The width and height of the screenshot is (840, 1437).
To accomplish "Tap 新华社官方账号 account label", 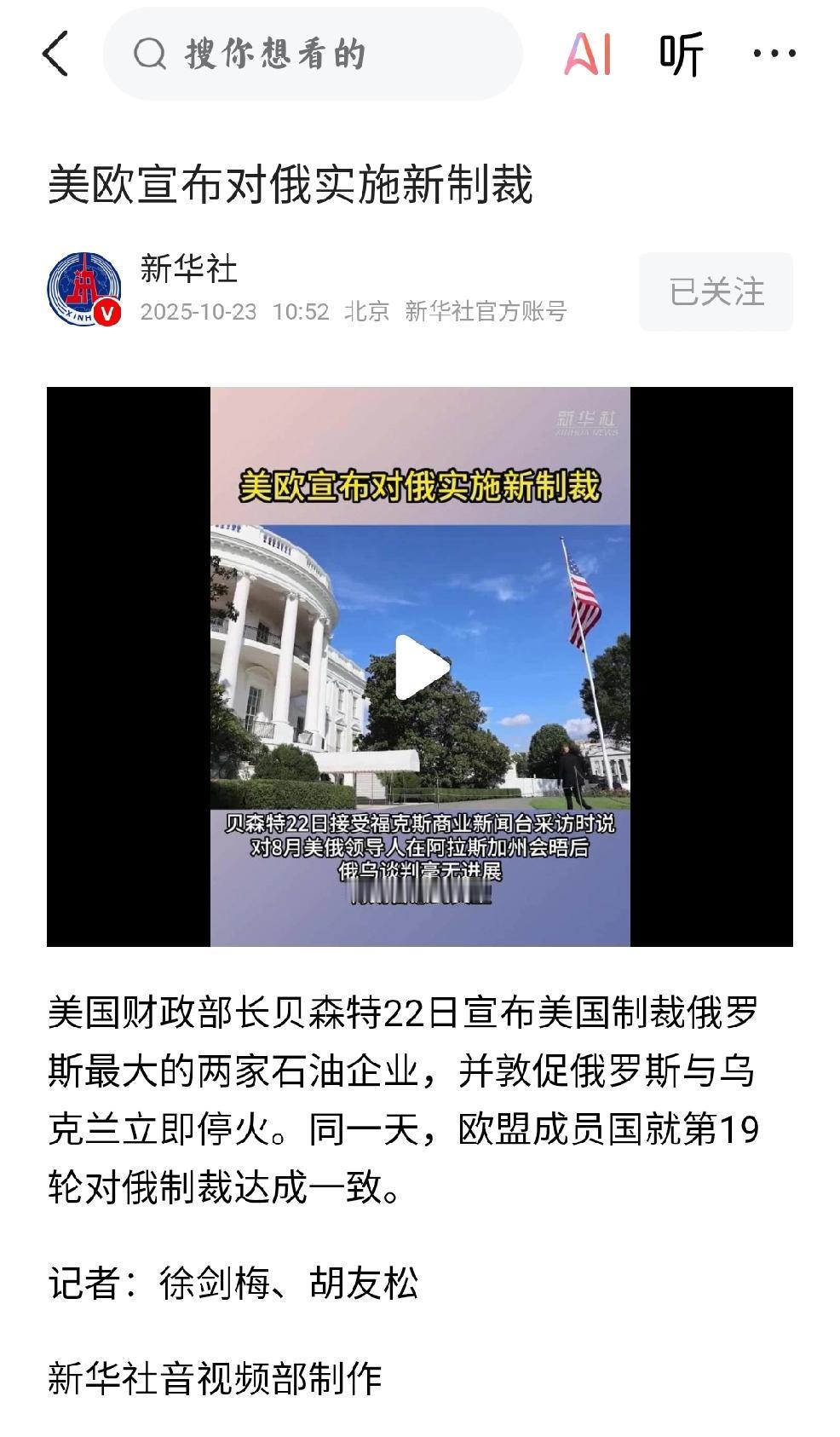I will pyautogui.click(x=492, y=312).
